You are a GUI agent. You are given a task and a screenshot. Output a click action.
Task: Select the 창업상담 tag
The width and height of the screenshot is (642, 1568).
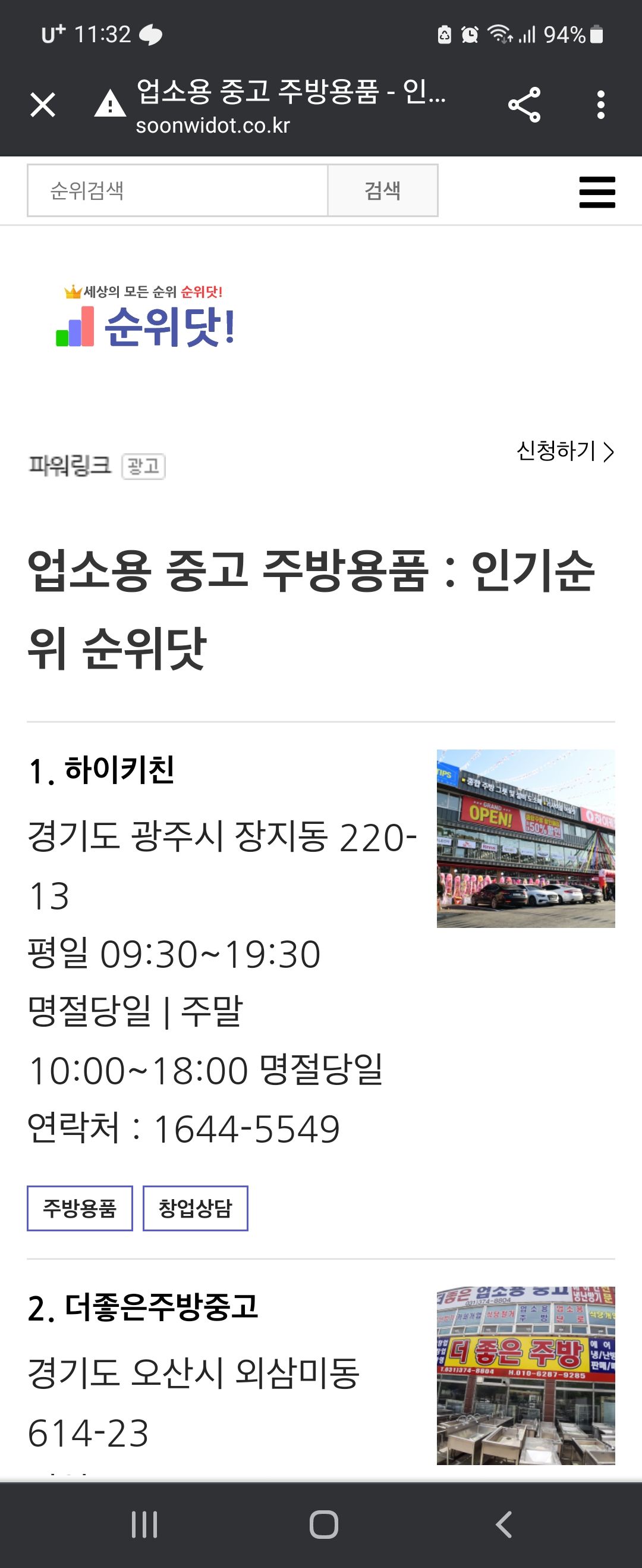(195, 1208)
